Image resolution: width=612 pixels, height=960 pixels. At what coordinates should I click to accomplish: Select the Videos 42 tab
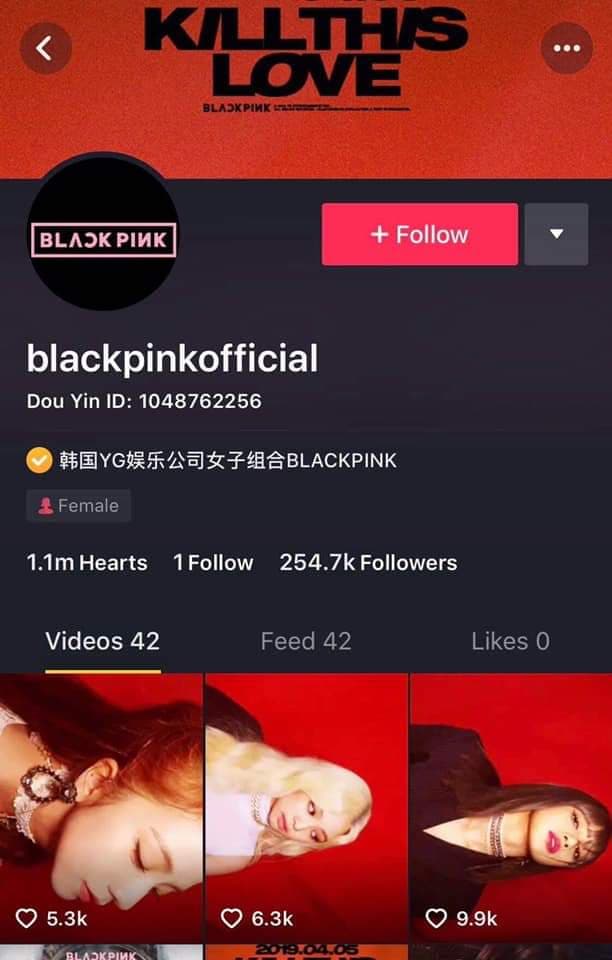(x=102, y=641)
